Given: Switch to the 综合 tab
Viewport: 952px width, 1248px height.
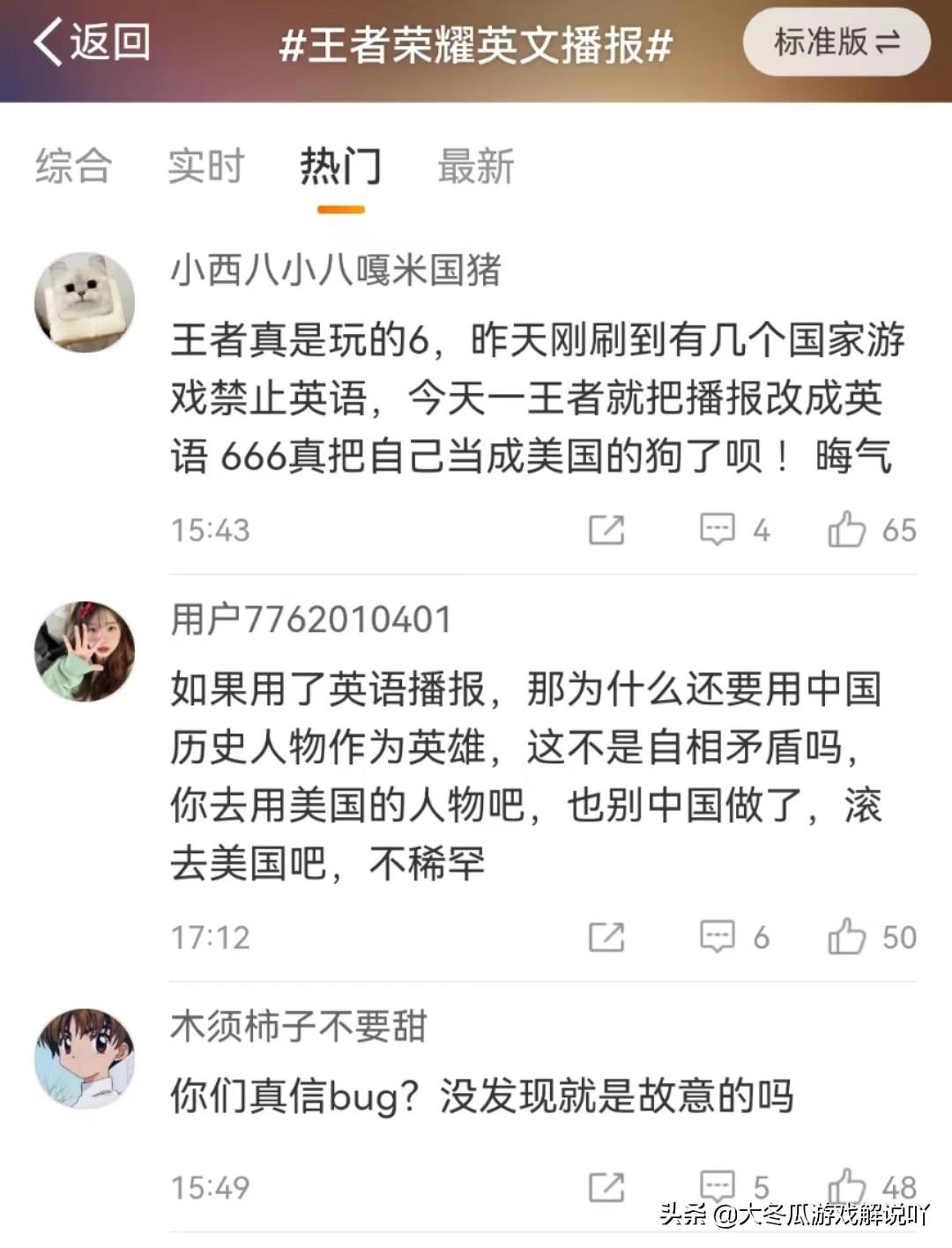Looking at the screenshot, I should (x=73, y=166).
